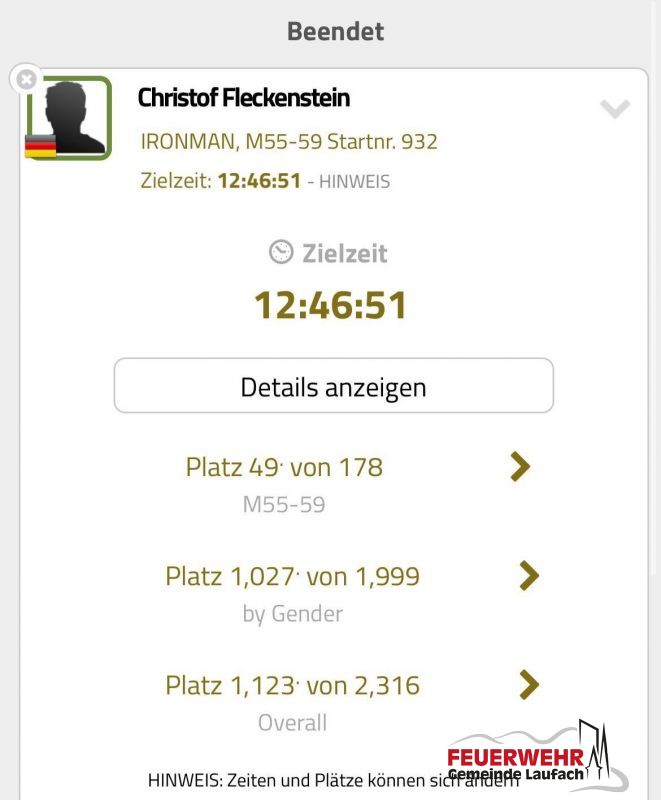Show the Overall ranking list
Screen dimensions: 661x800
528,686
